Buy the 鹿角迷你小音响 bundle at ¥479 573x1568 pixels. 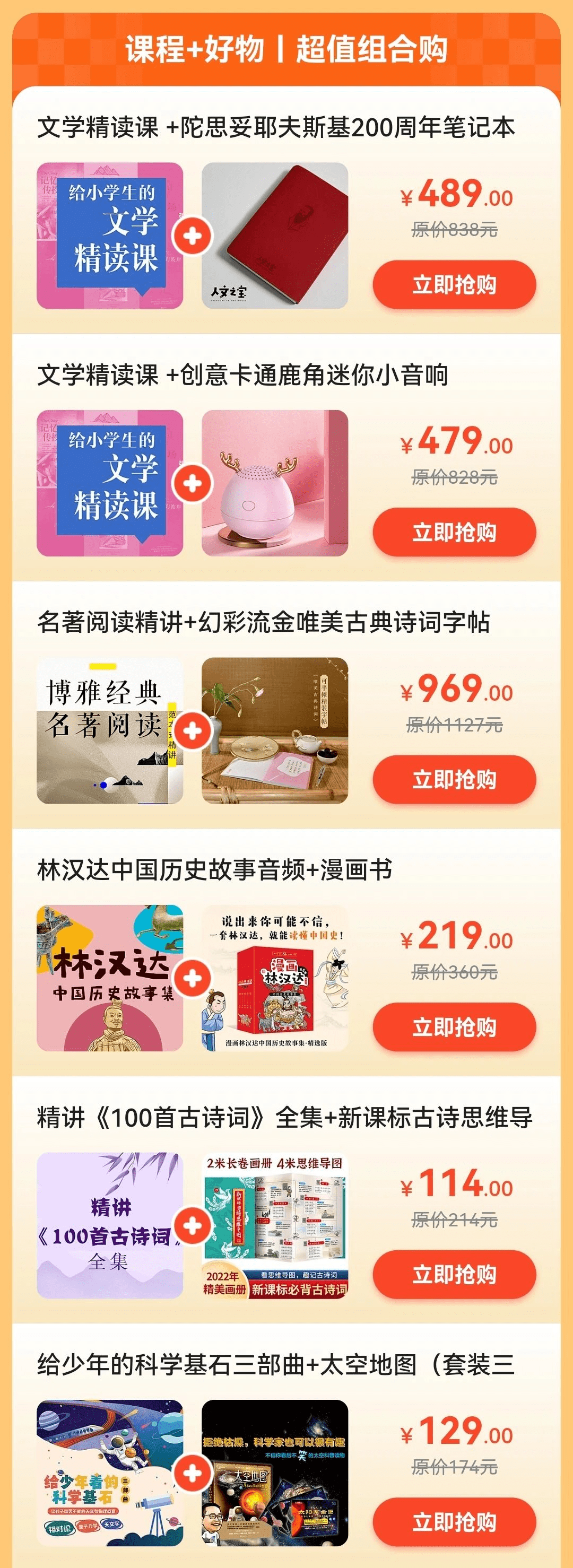tap(454, 532)
